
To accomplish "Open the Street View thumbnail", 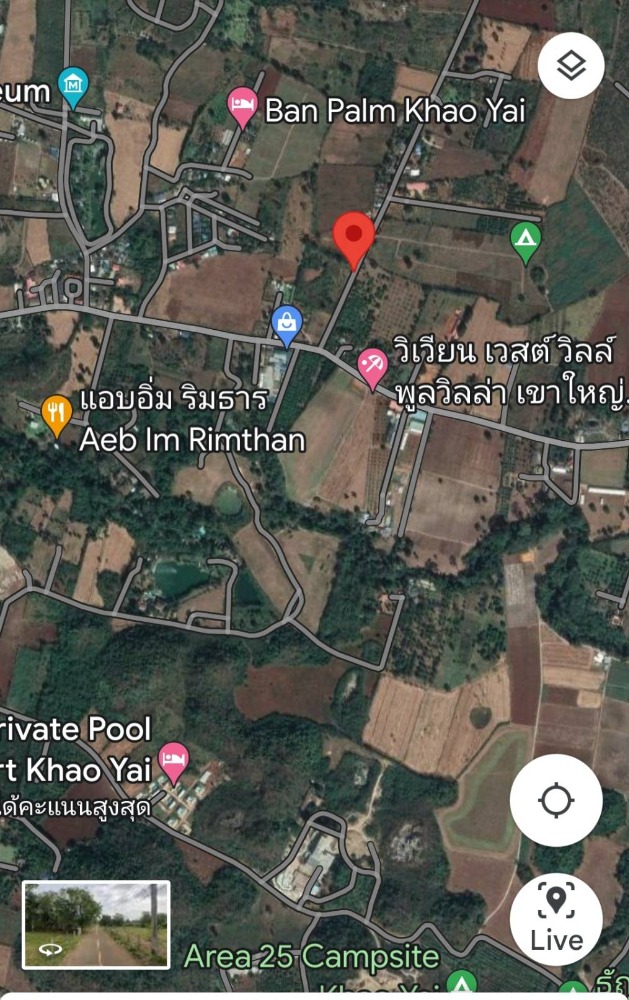I will click(x=96, y=924).
